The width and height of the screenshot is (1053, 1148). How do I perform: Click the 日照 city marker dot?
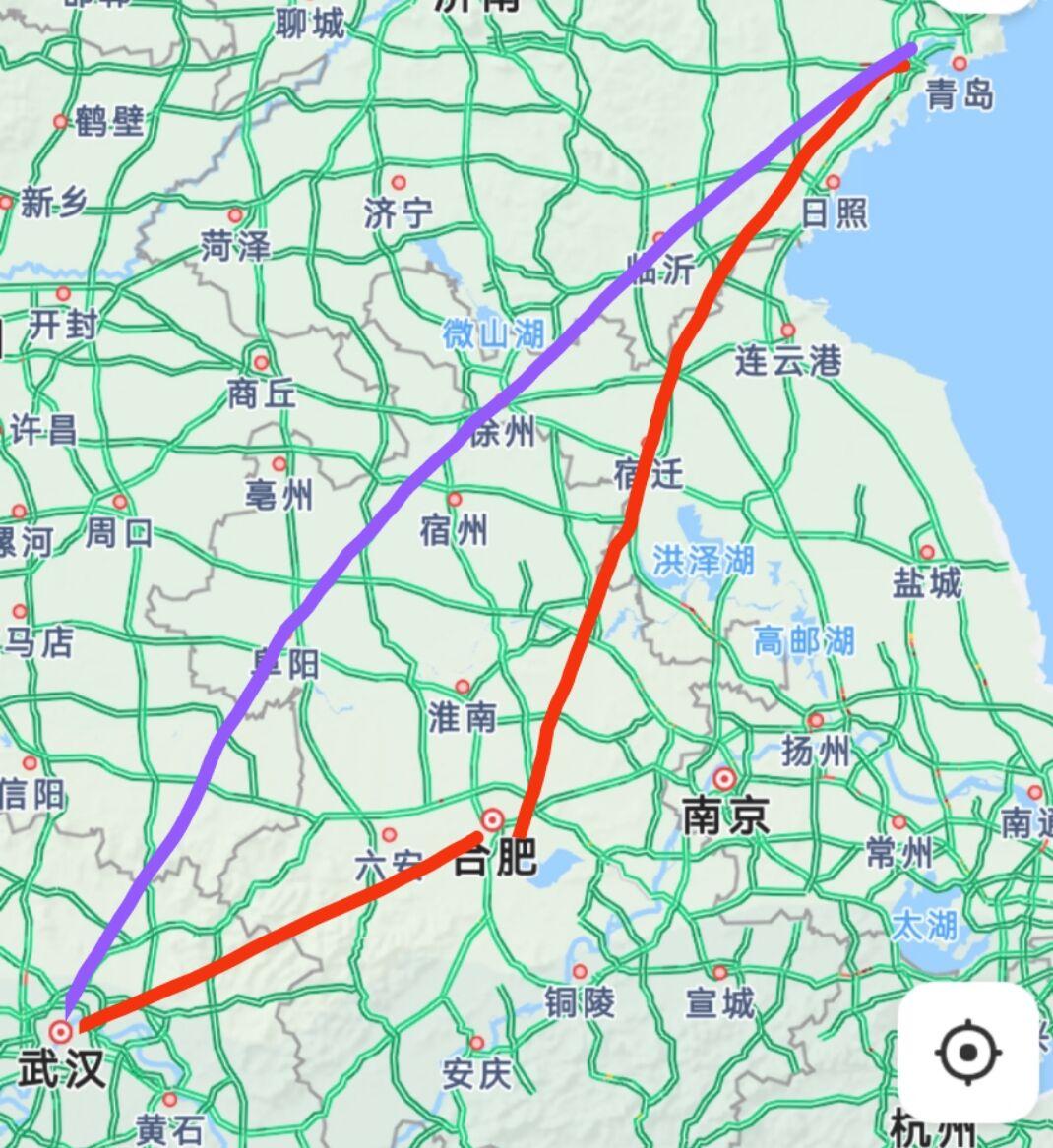tap(833, 182)
